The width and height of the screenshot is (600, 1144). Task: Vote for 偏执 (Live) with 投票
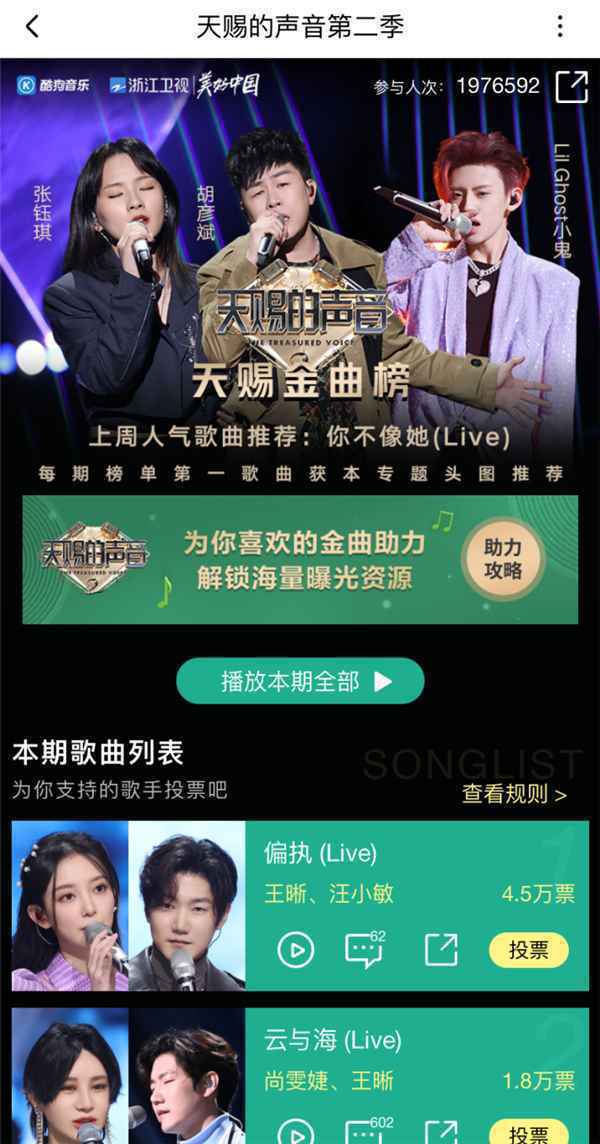click(x=528, y=950)
